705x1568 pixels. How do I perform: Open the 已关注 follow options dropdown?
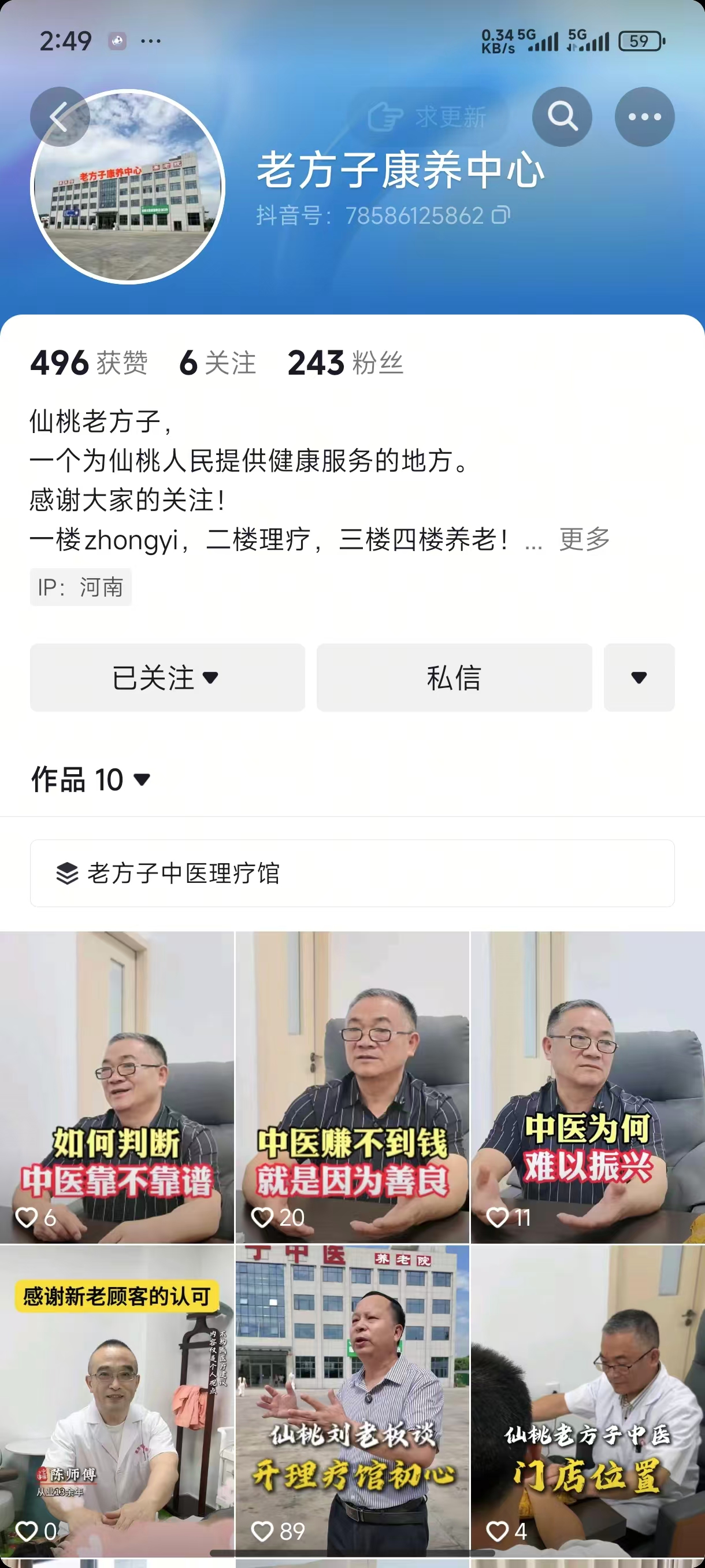[167, 678]
